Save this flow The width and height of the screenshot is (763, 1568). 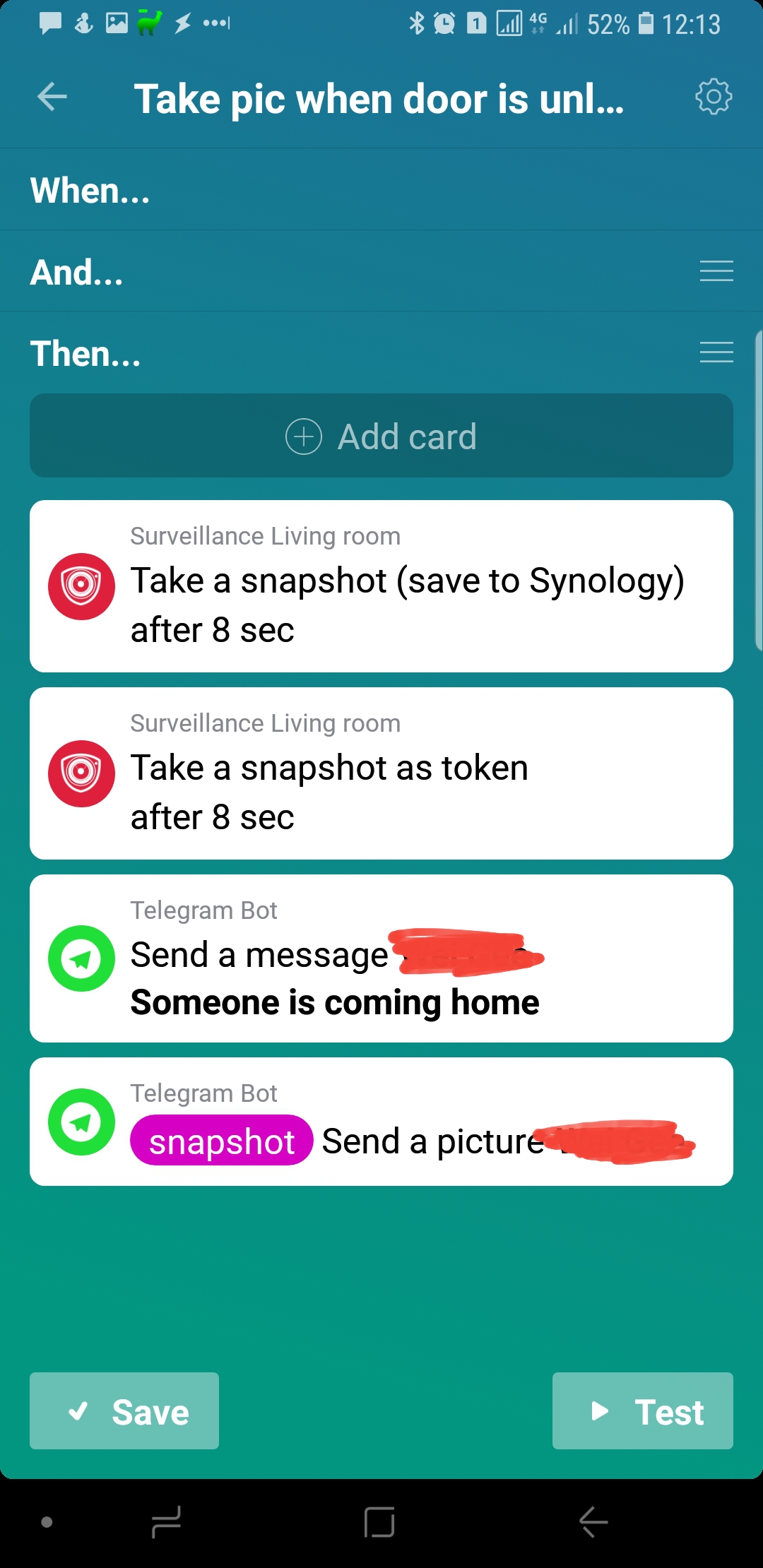[124, 1411]
